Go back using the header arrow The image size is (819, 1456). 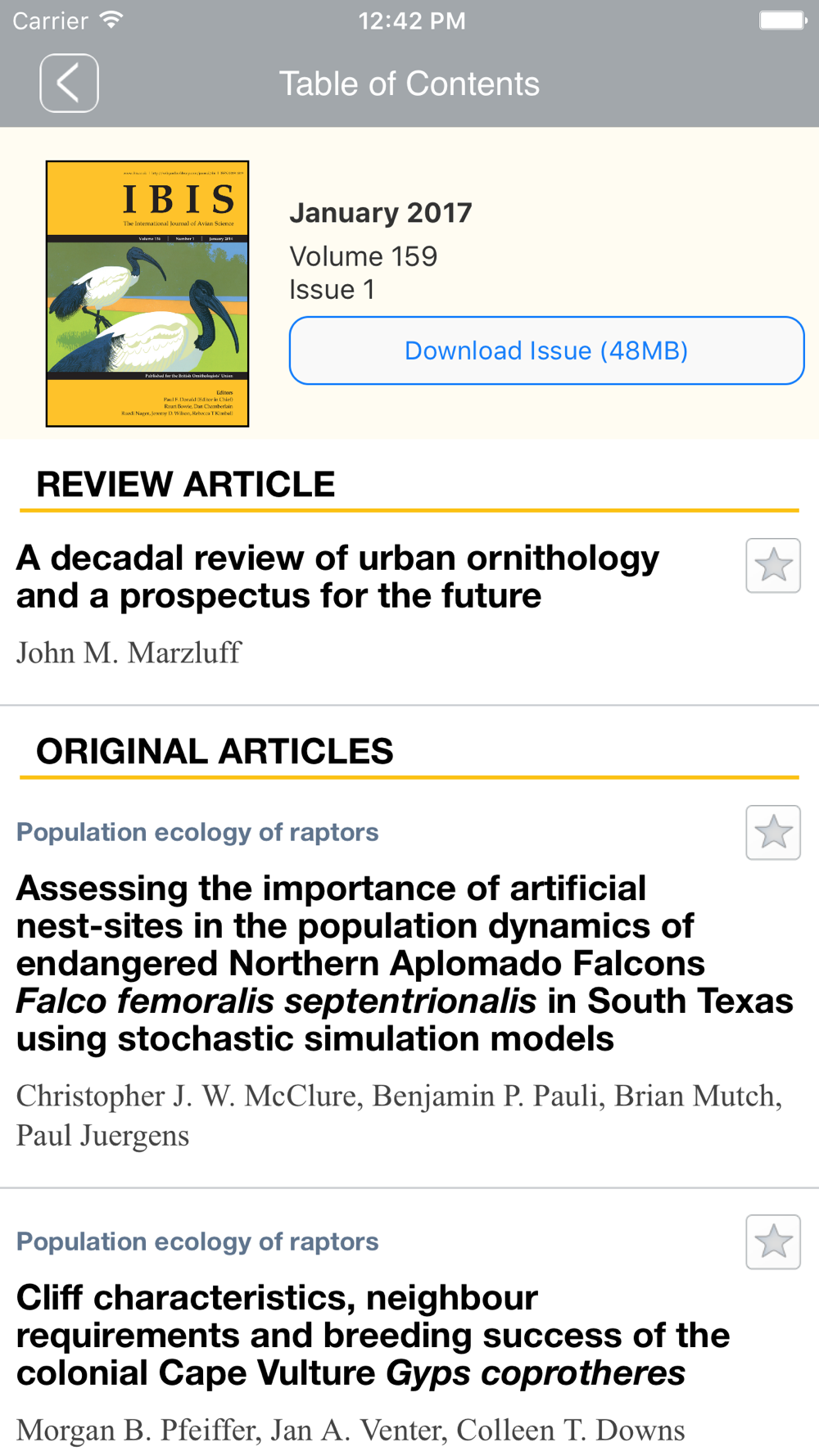[69, 83]
